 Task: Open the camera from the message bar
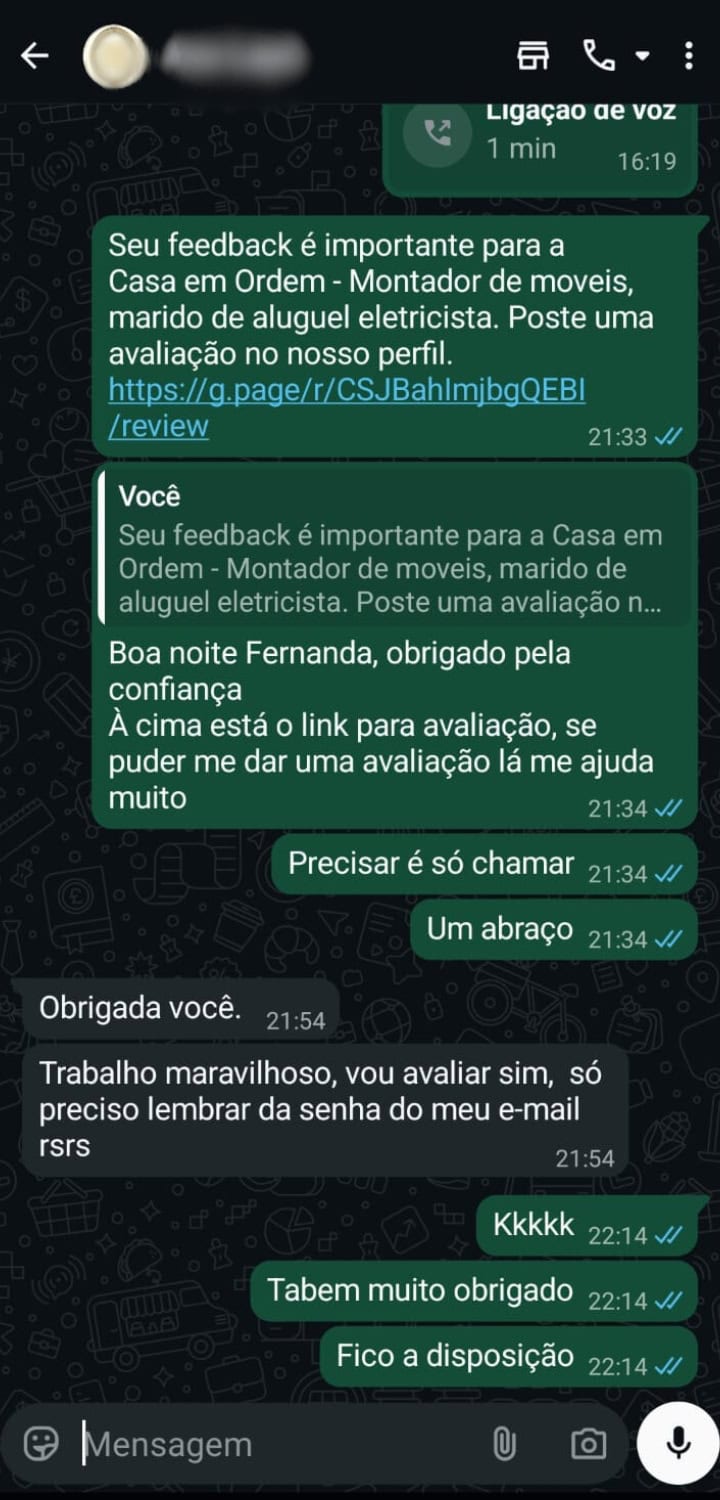pos(588,1443)
